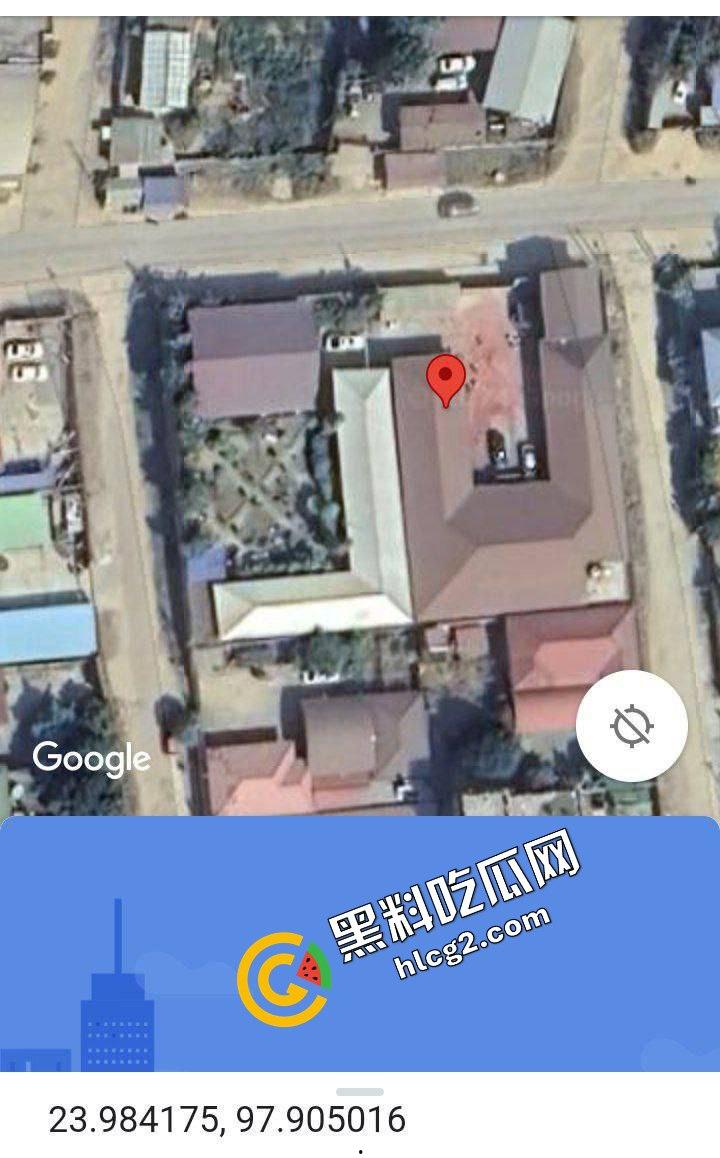Click the Google logo watermark
Viewport: 720px width, 1158px height.
pyautogui.click(x=92, y=759)
